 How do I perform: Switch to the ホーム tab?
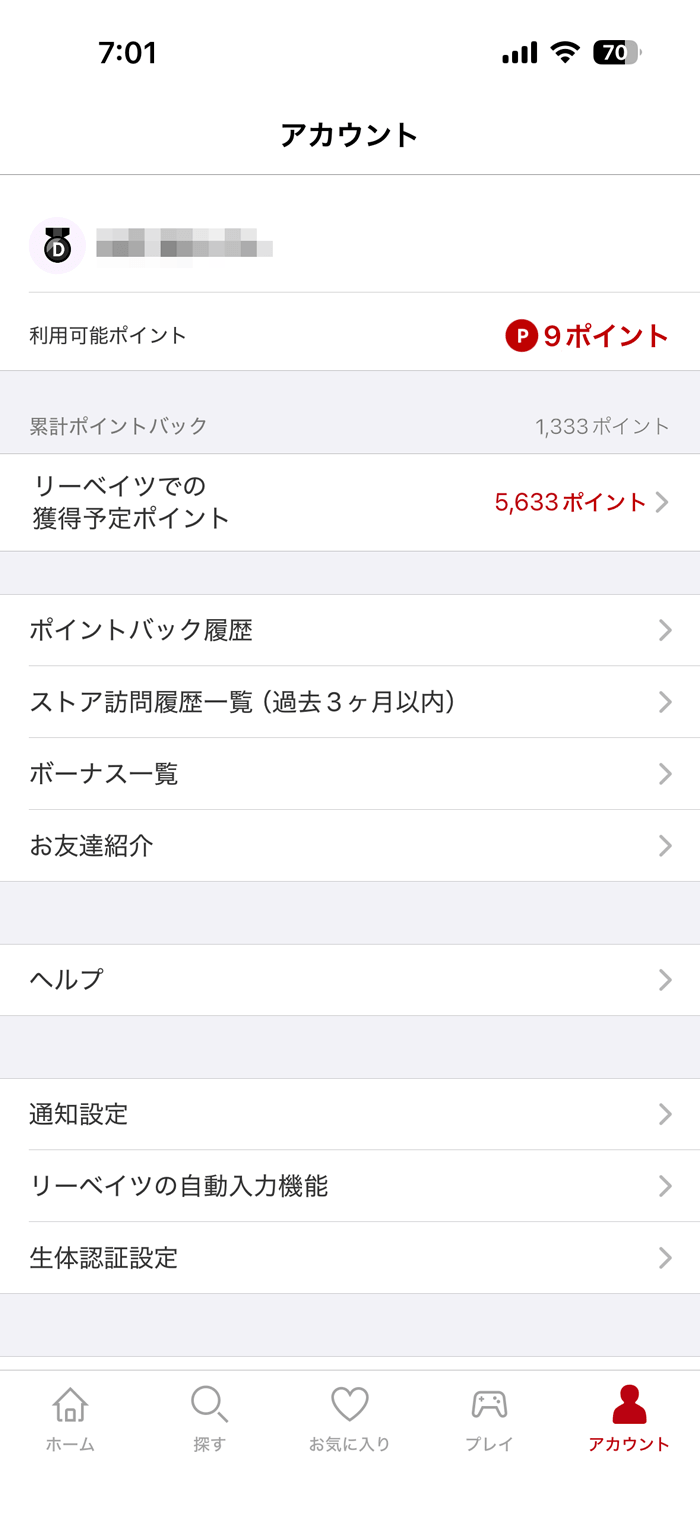click(70, 1418)
